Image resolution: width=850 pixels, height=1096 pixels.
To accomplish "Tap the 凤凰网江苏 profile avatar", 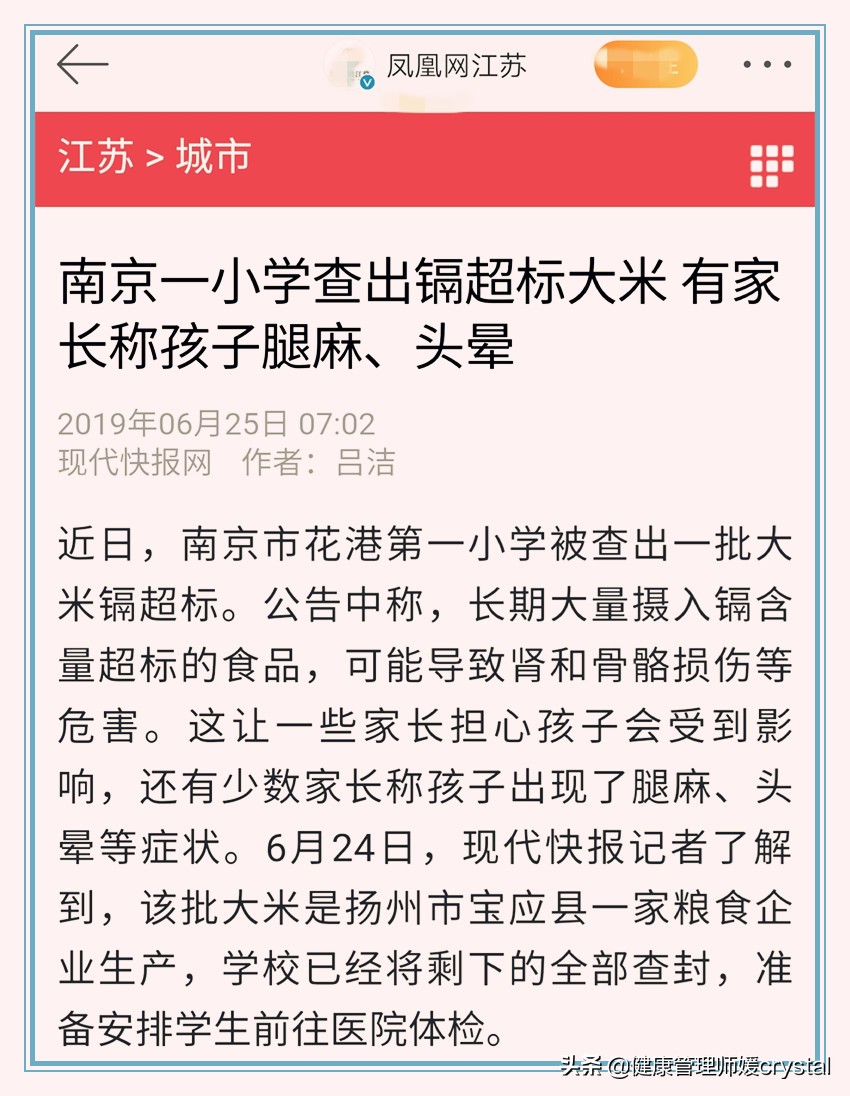I will point(352,65).
